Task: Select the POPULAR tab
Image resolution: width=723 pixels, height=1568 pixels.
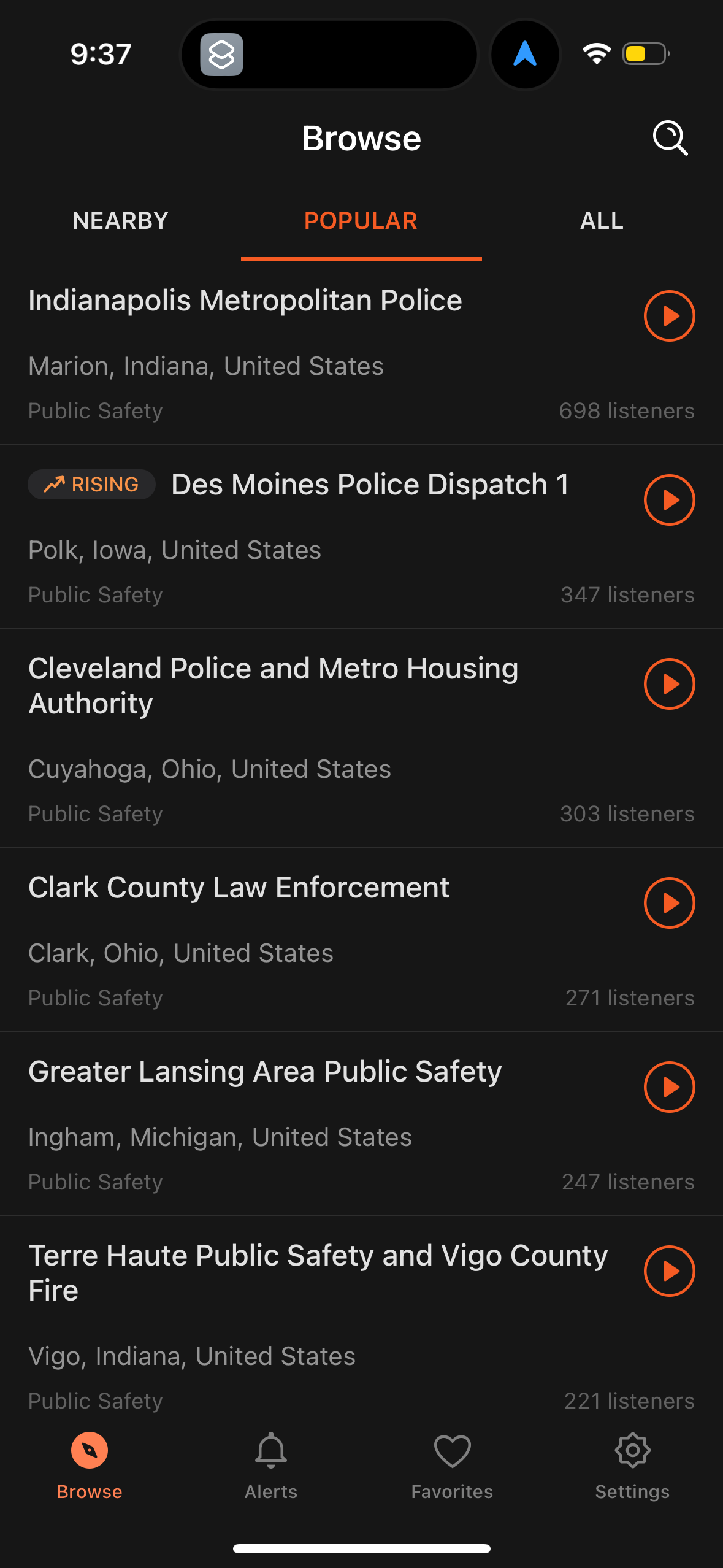Action: click(x=361, y=220)
